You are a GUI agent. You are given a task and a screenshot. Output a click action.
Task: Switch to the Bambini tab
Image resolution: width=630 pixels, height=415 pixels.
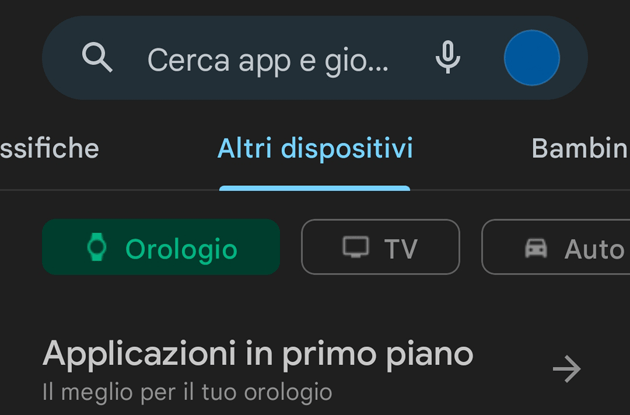click(580, 150)
